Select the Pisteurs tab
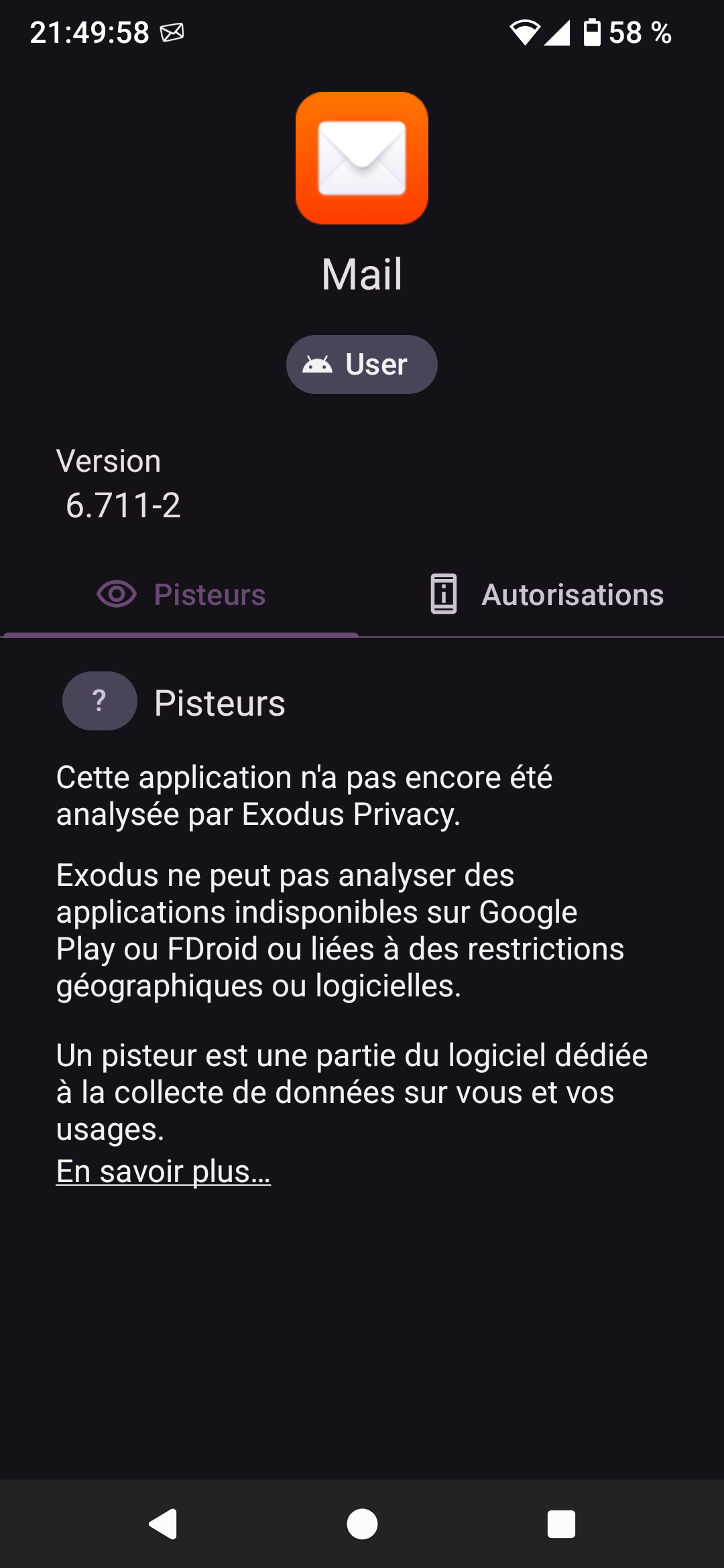Image resolution: width=724 pixels, height=1568 pixels. 181,594
